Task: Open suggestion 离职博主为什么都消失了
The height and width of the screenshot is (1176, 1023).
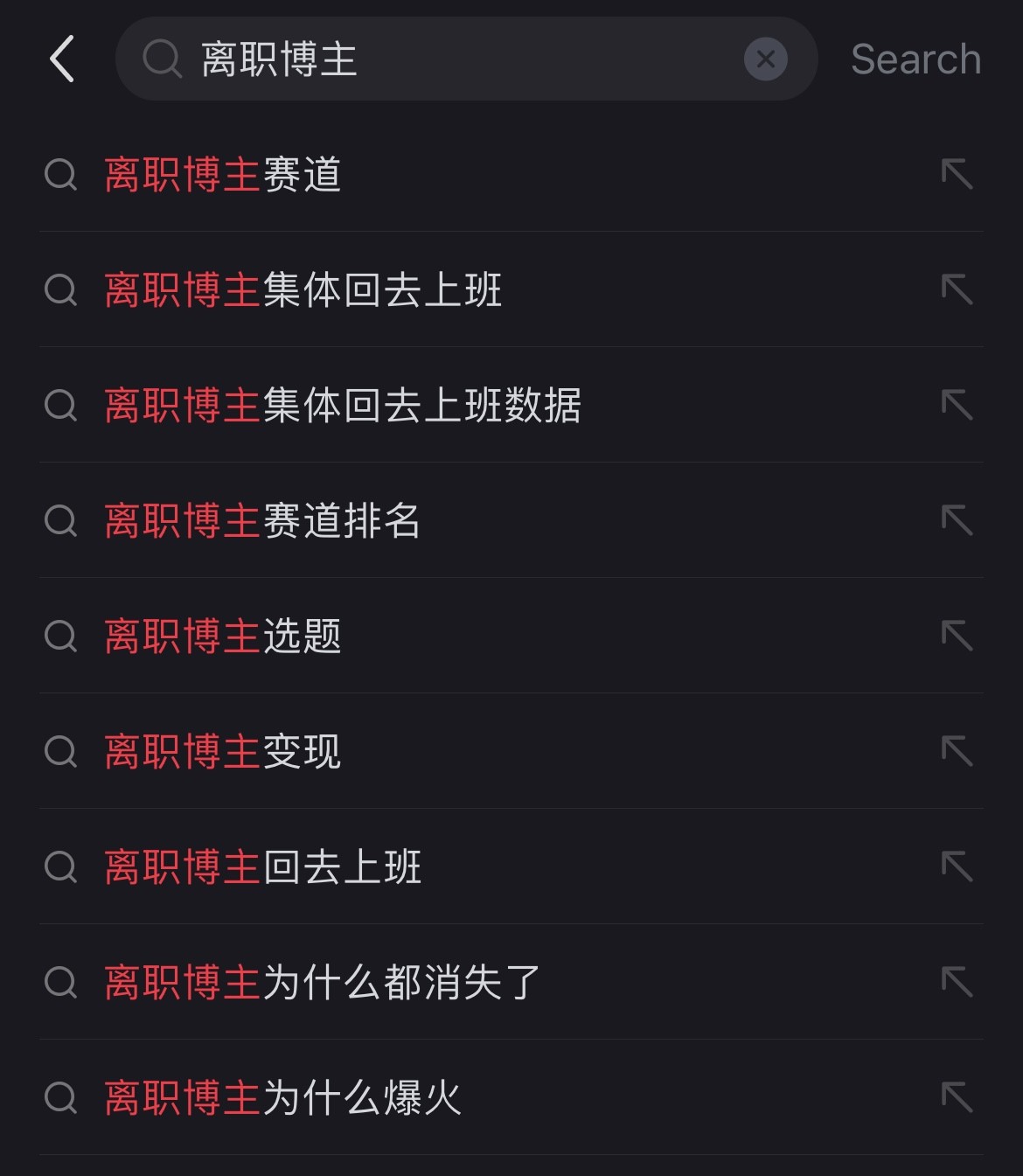Action: click(x=322, y=983)
